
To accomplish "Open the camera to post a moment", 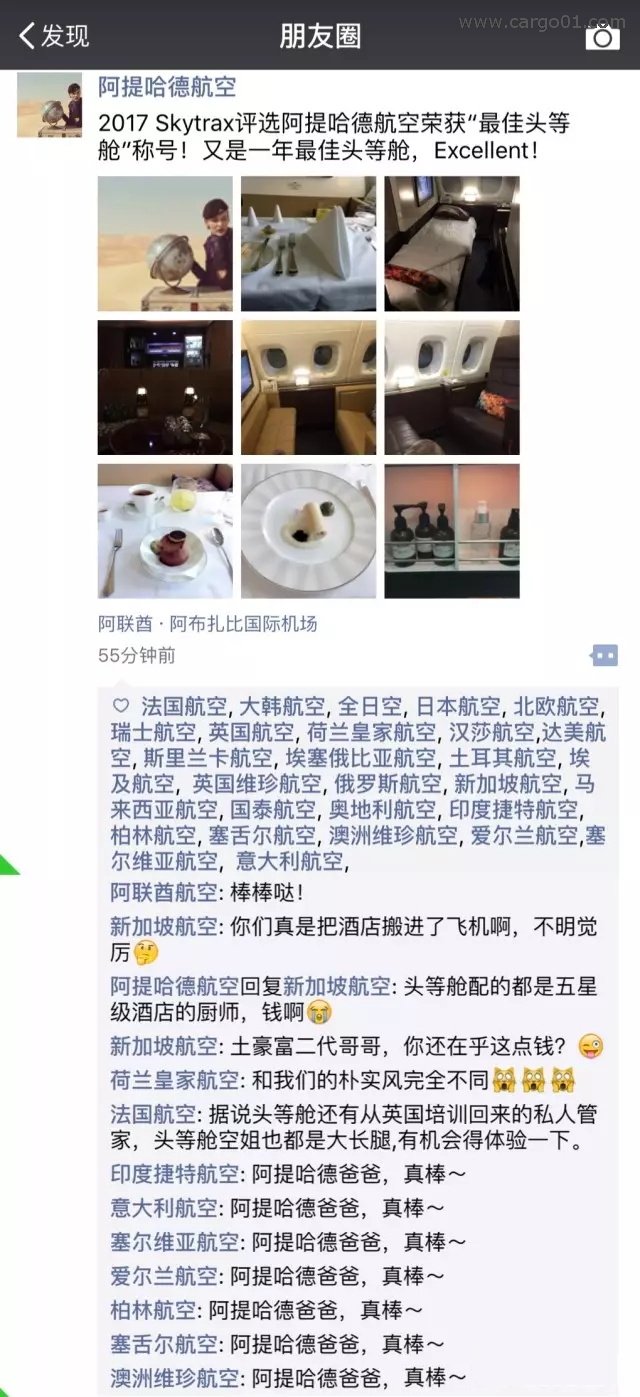I will click(x=602, y=37).
